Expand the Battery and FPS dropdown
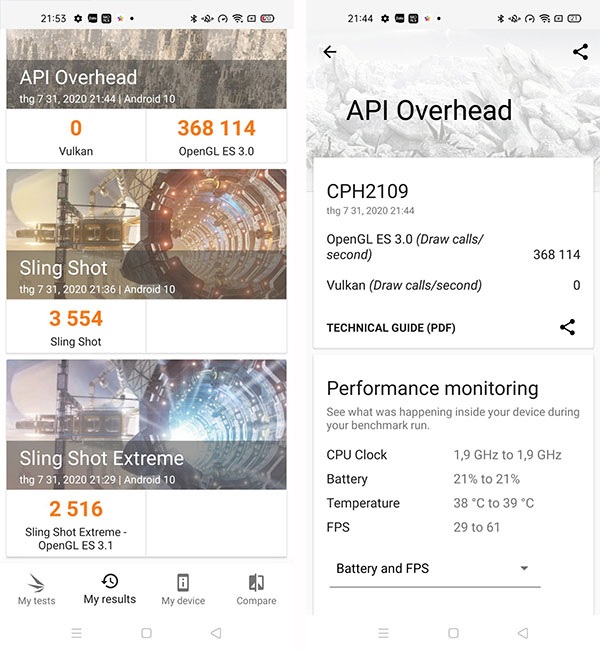 434,569
